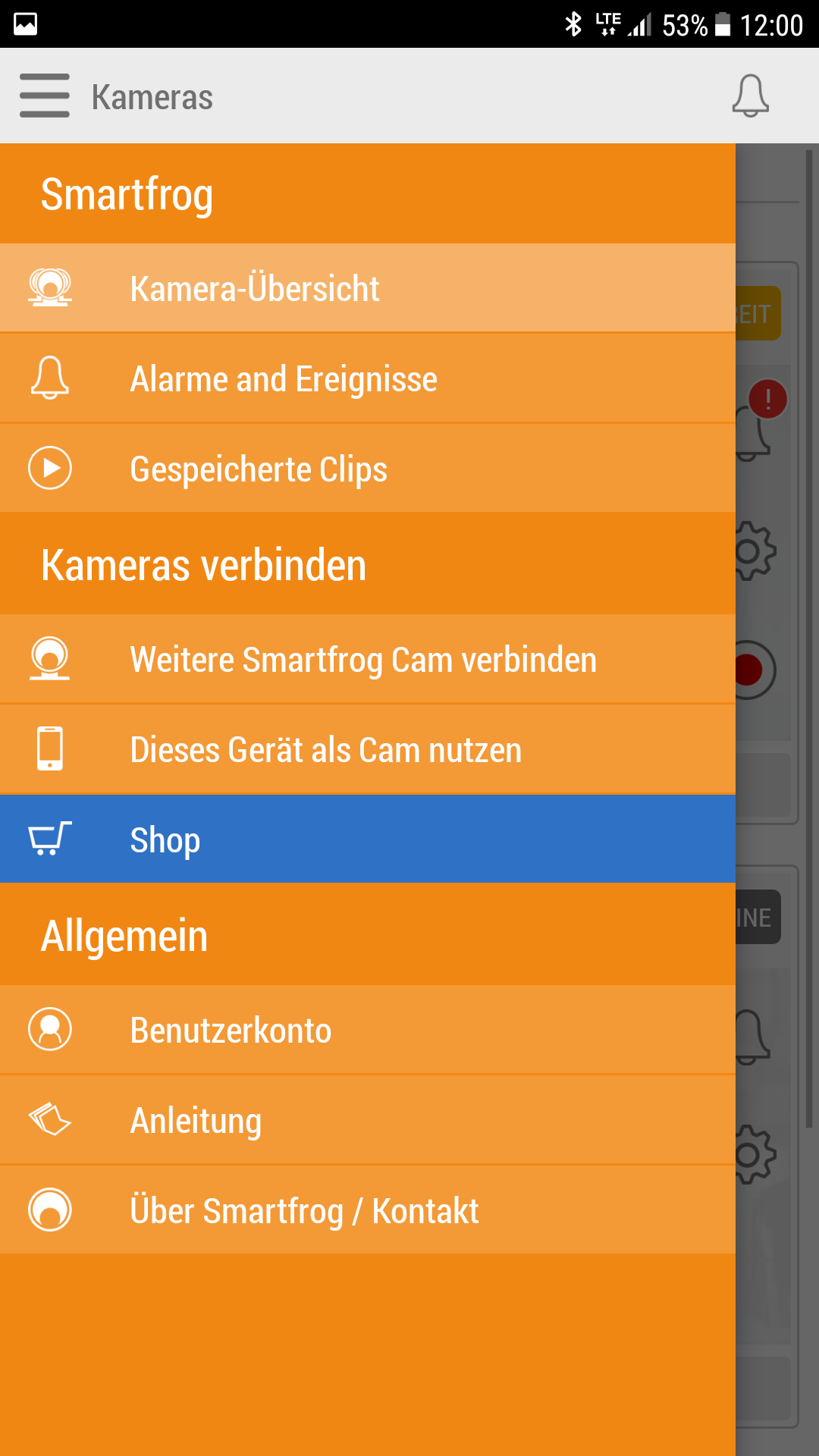This screenshot has height=1456, width=819.
Task: Click the smartphone icon beside Dieses Gerät als Cam nutzen
Action: tap(49, 749)
